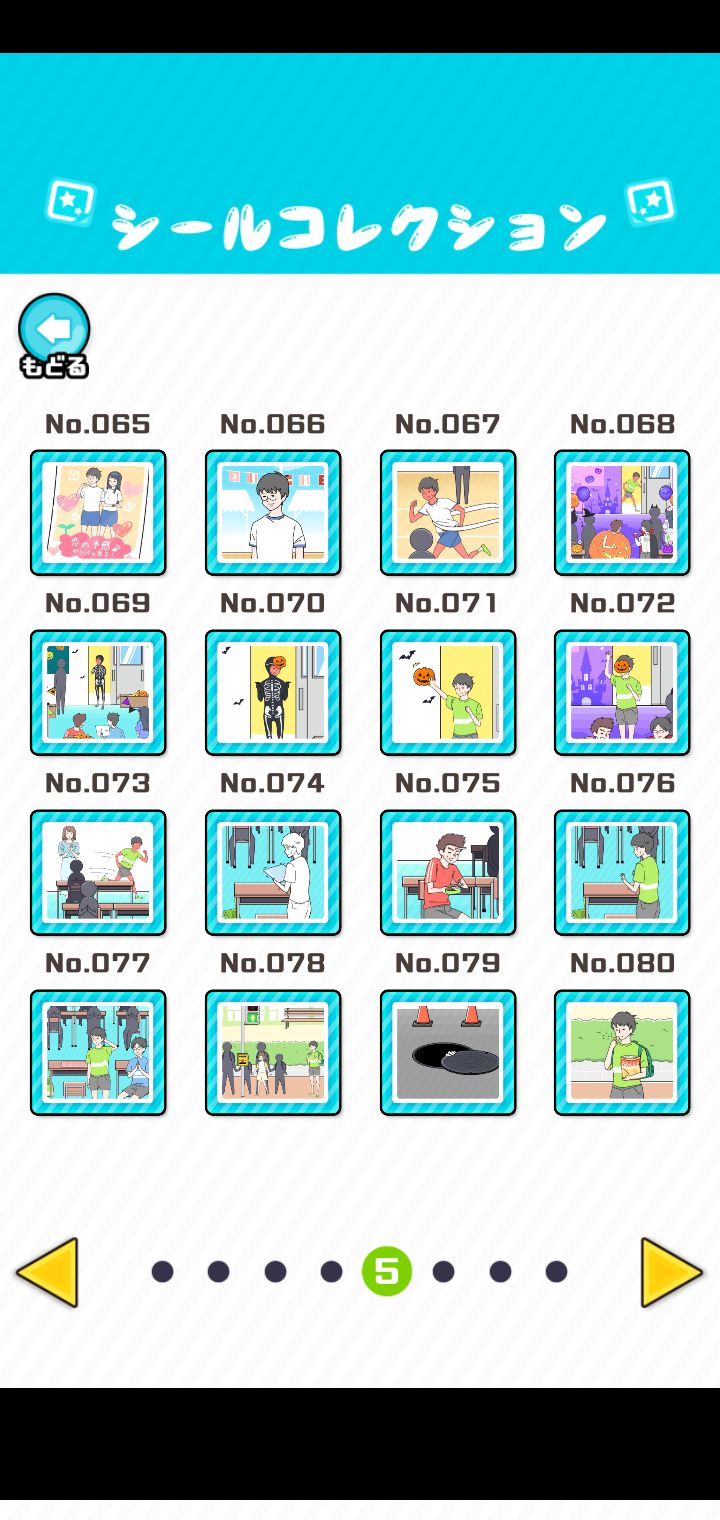Open sticker No.072 with the purple mansion
The image size is (720, 1520).
(x=621, y=692)
